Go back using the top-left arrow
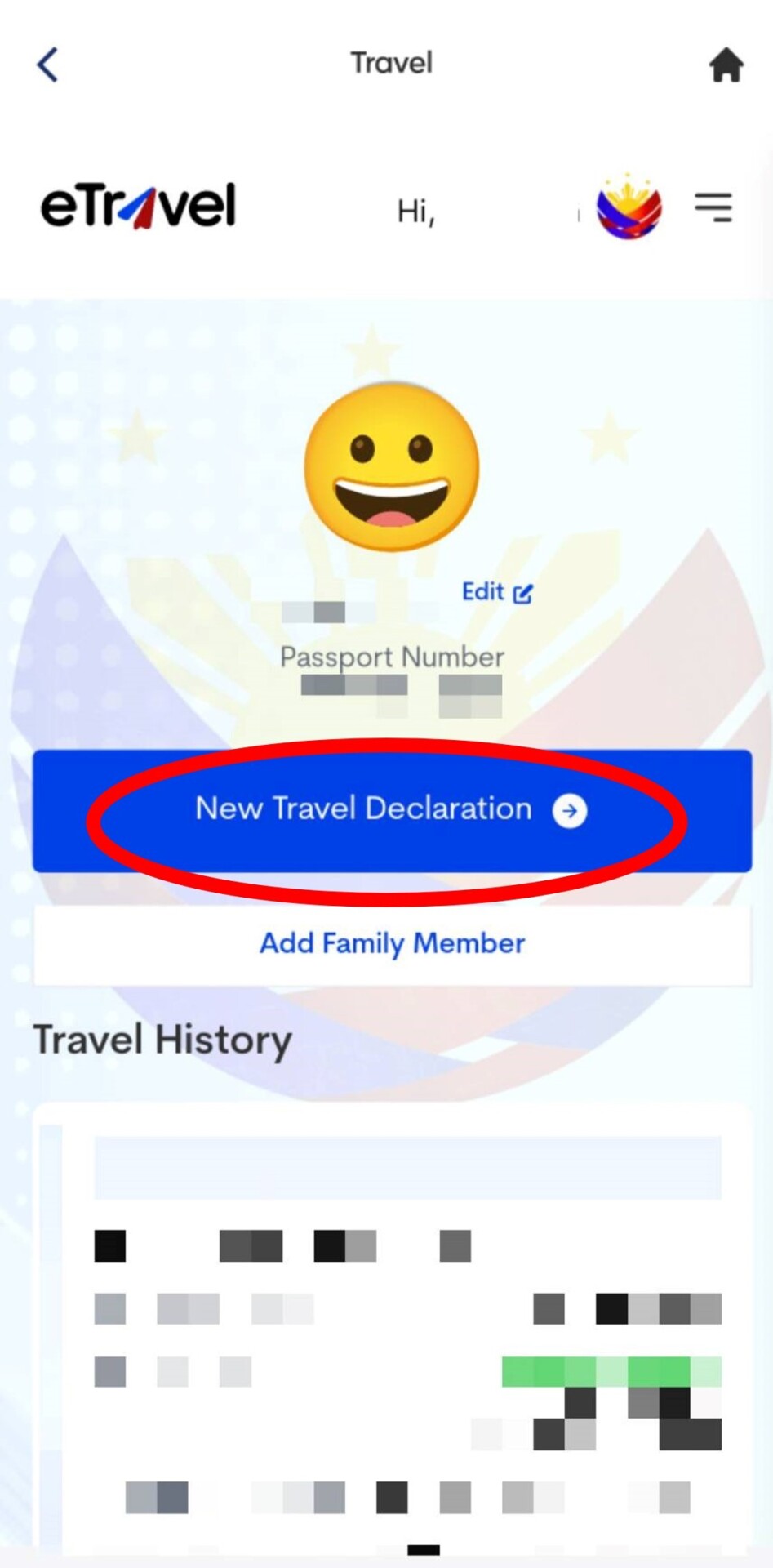Viewport: 773px width, 1568px height. click(47, 65)
